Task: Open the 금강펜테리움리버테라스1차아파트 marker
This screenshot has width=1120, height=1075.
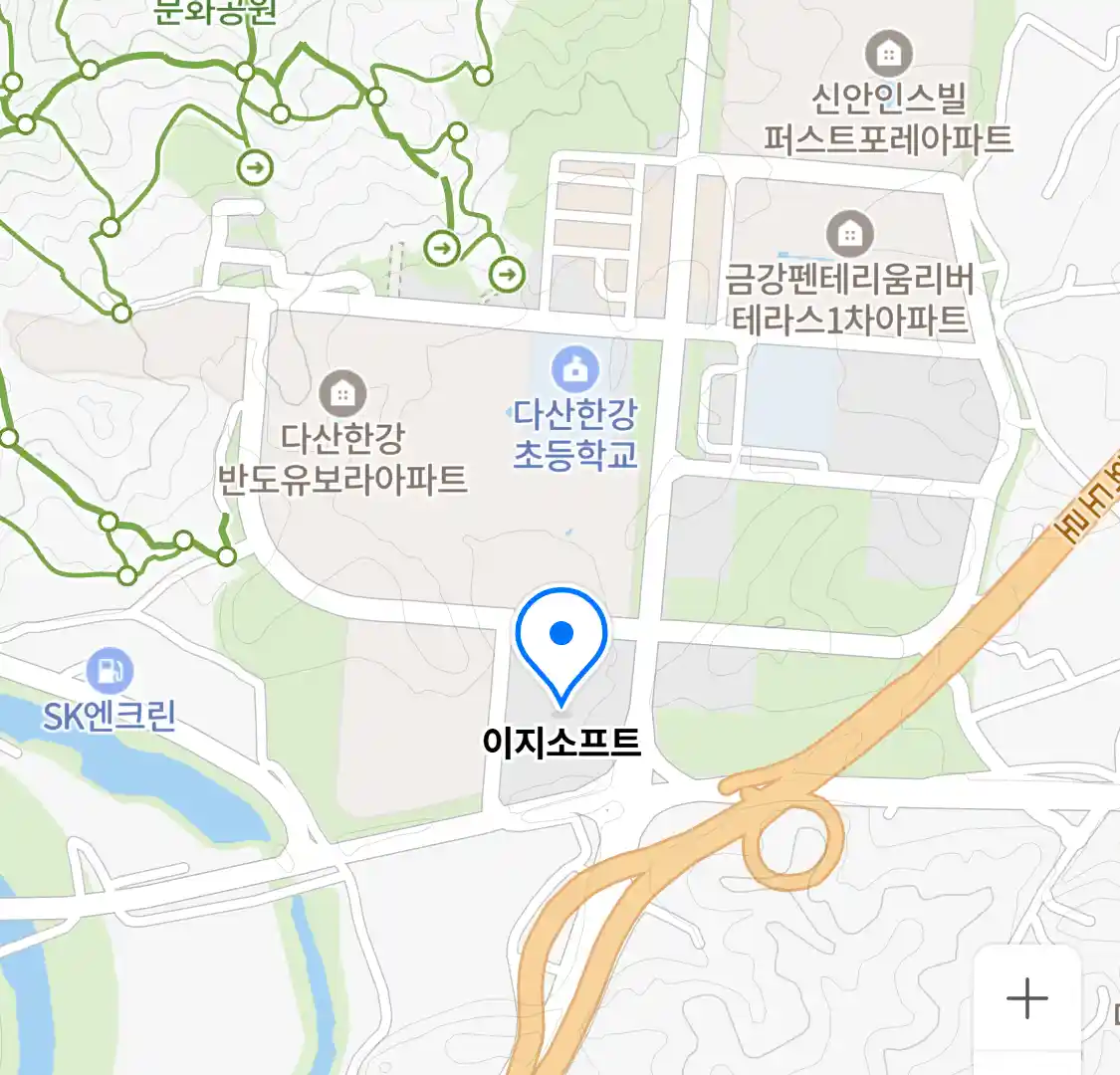Action: coord(849,235)
